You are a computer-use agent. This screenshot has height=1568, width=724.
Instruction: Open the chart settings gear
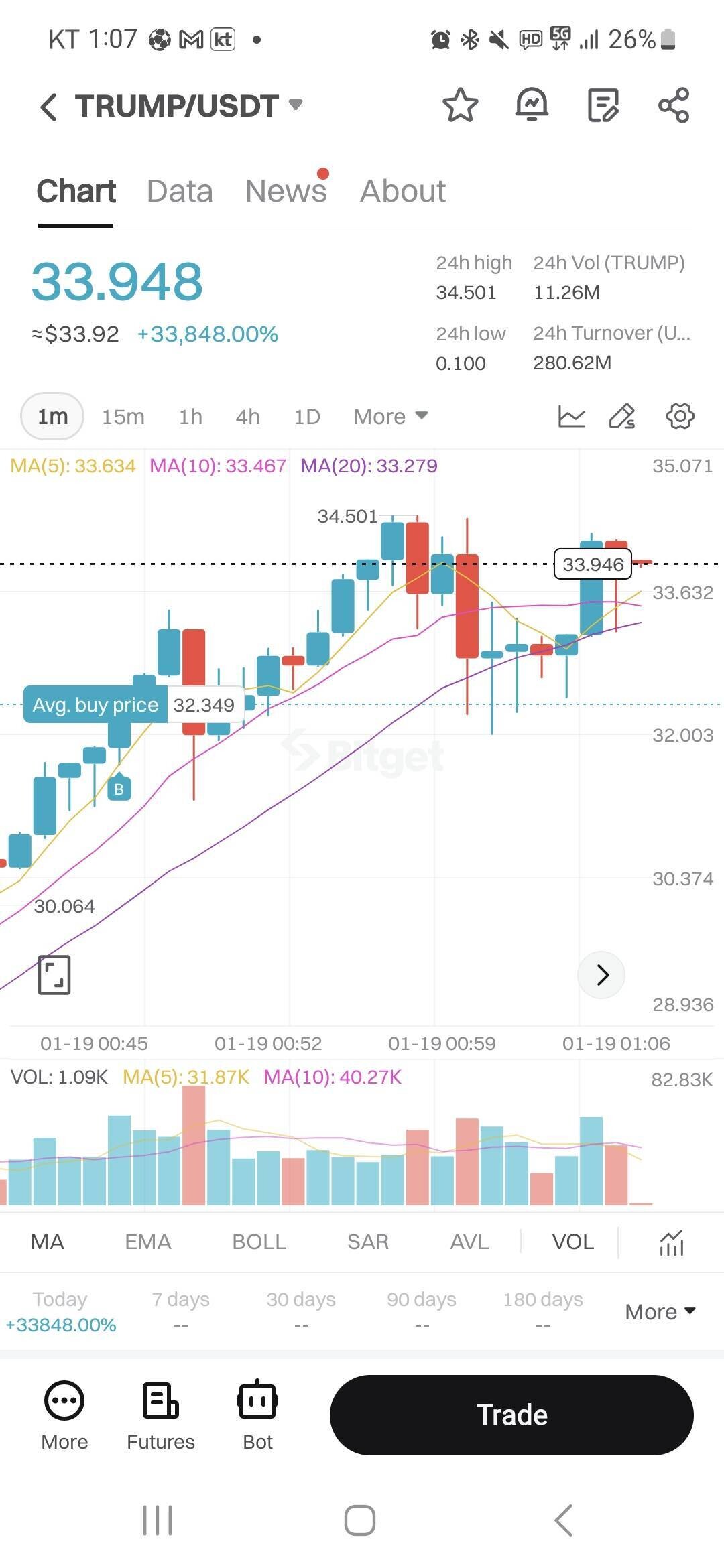point(680,416)
